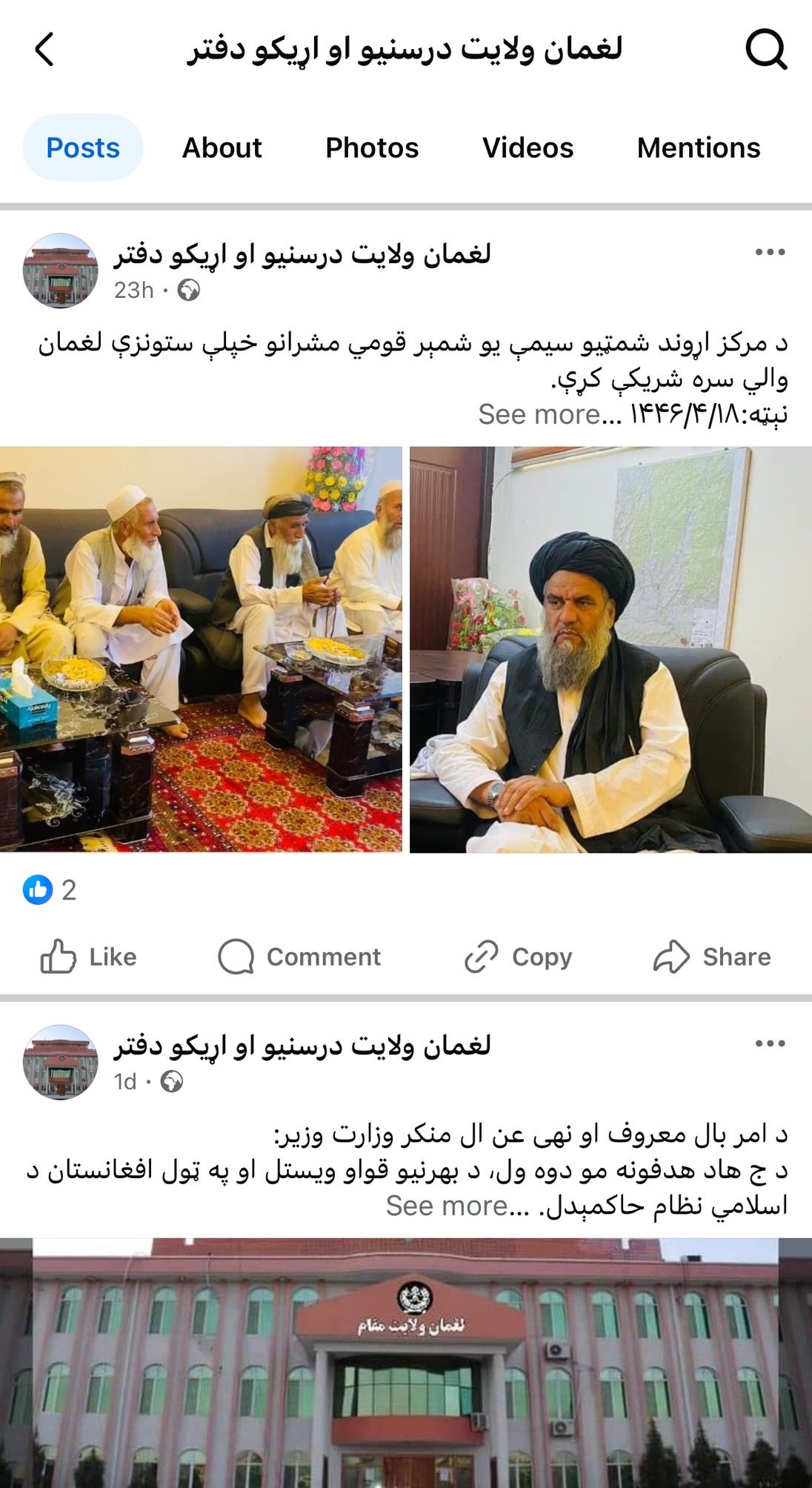Switch to the About tab
Image resolution: width=812 pixels, height=1488 pixels.
222,147
